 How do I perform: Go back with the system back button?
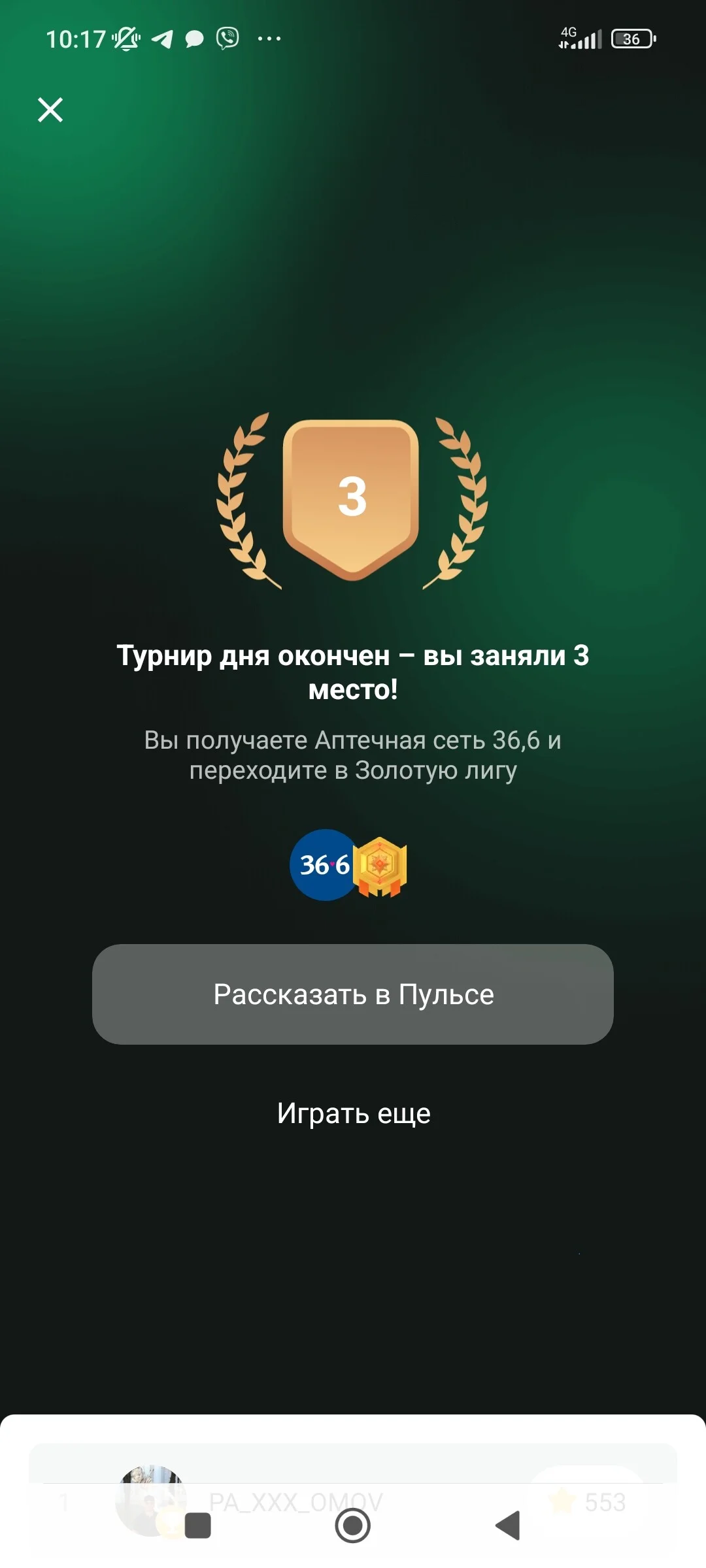tap(508, 1526)
